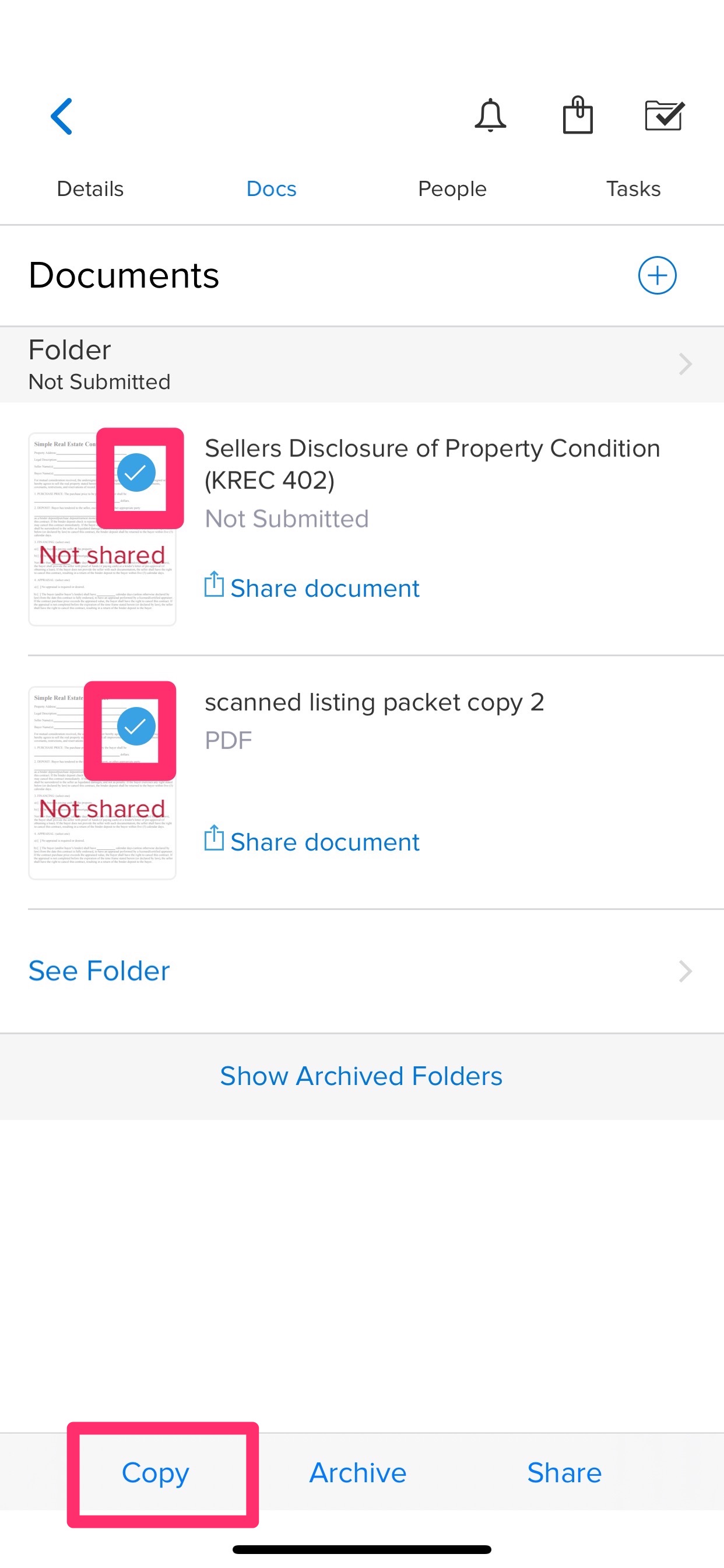This screenshot has width=724, height=1568.
Task: Open the tasks folder icon at top right
Action: pos(665,116)
